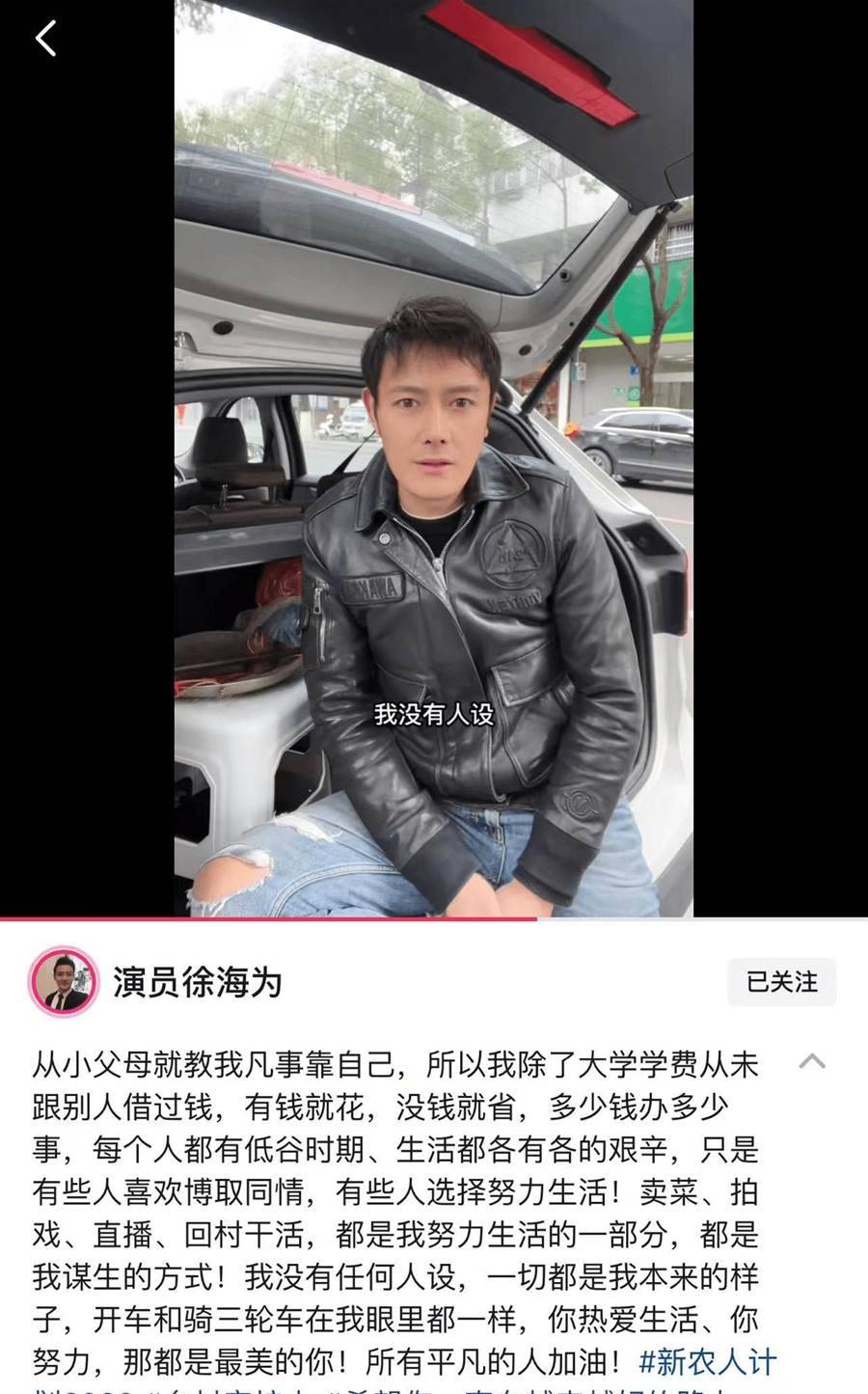This screenshot has height=1394, width=868.
Task: Open the username 演员徐海为
Action: click(x=198, y=982)
